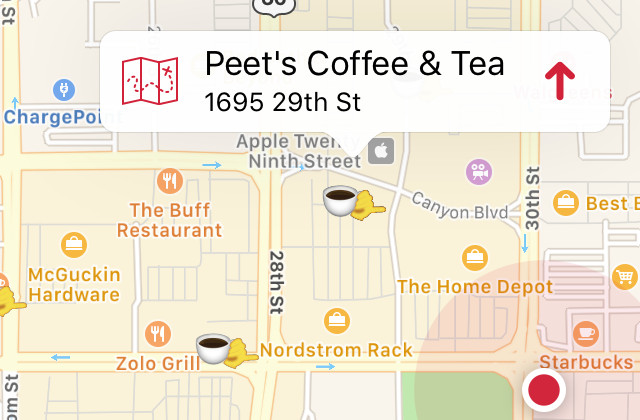This screenshot has height=420, width=640.
Task: Select the Apple Twenty Ninth Street marker
Action: click(x=379, y=153)
